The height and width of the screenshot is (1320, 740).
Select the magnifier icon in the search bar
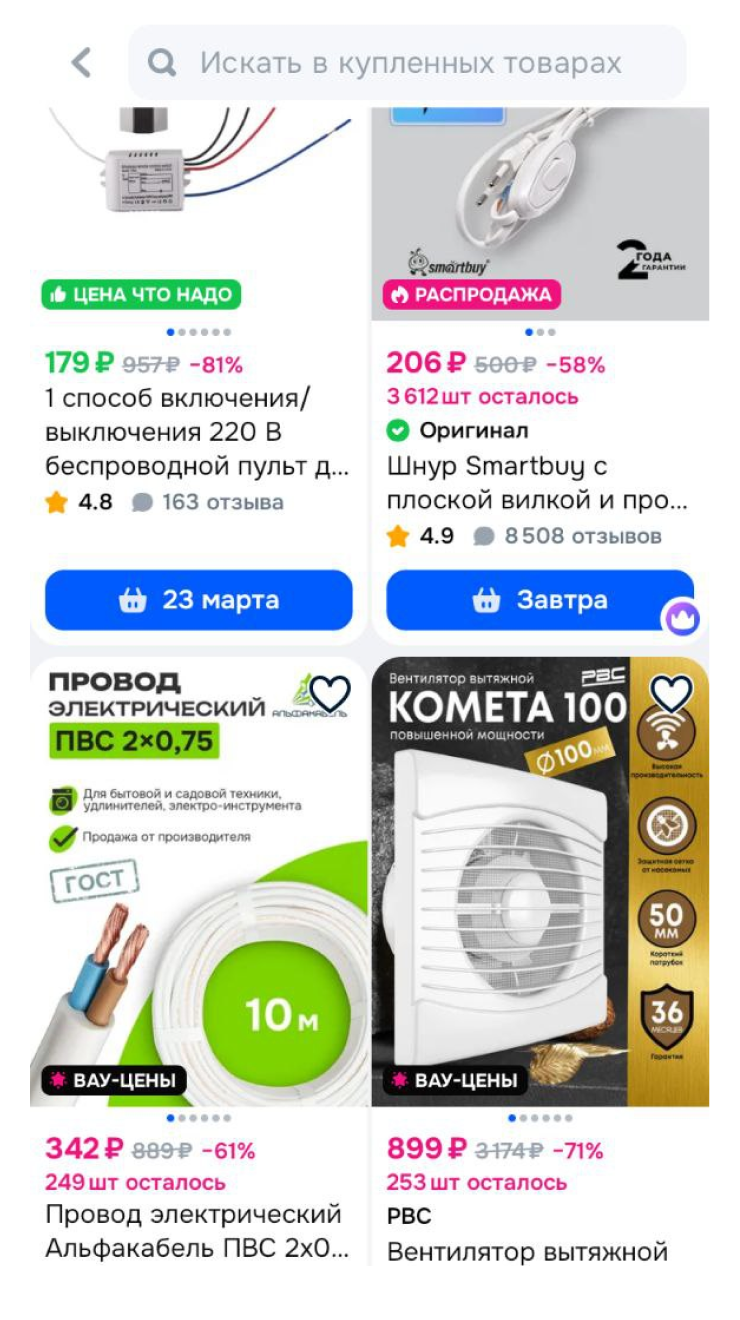tap(162, 62)
